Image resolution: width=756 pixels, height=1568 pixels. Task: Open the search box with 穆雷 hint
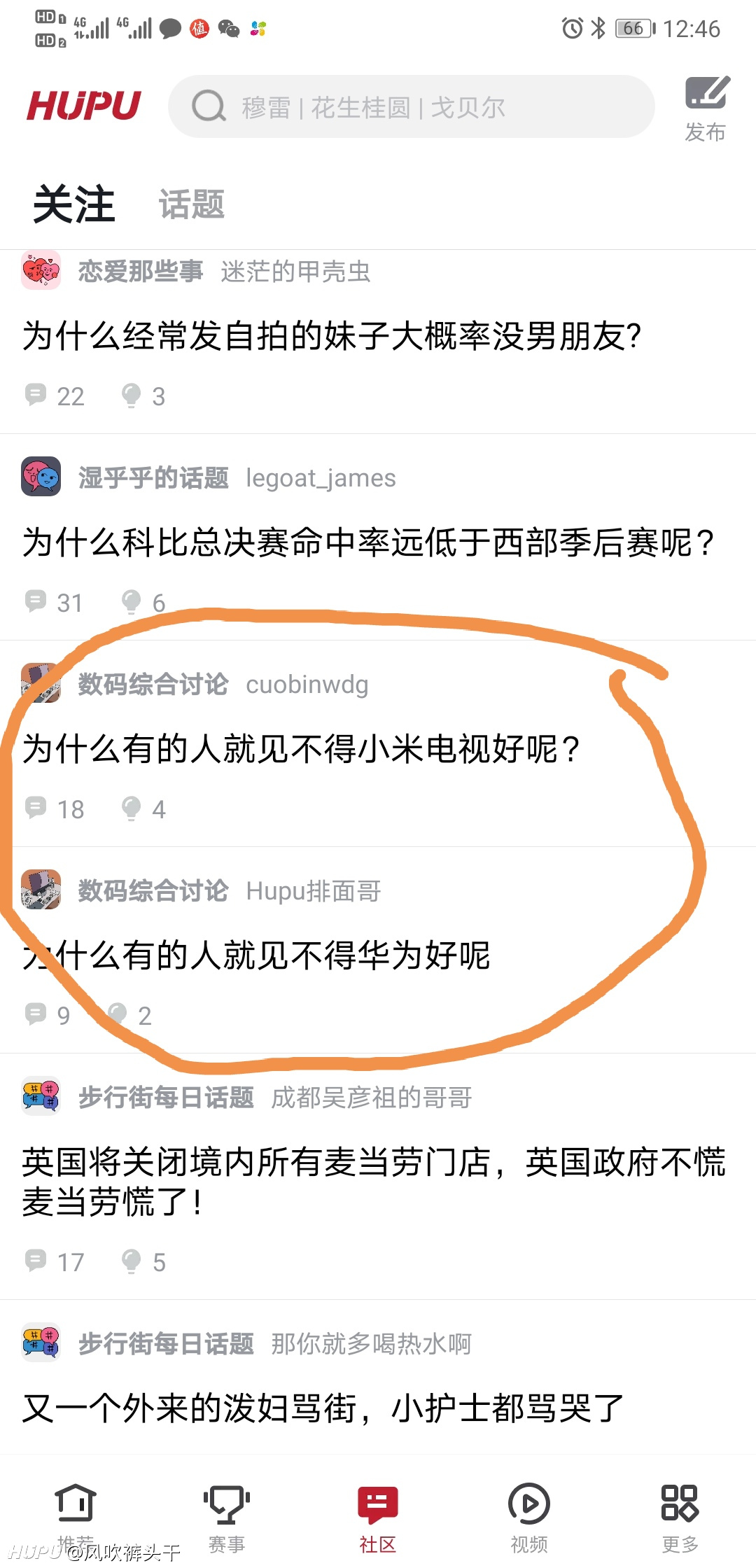pyautogui.click(x=411, y=107)
